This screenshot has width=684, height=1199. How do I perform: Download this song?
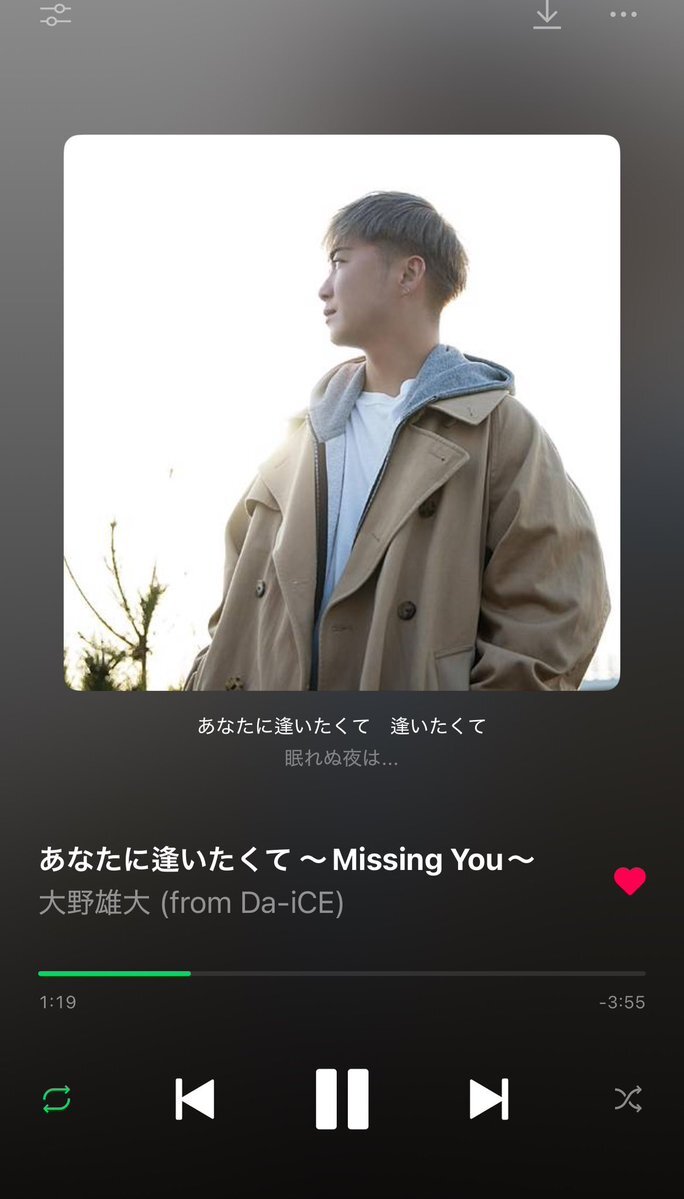(x=546, y=14)
